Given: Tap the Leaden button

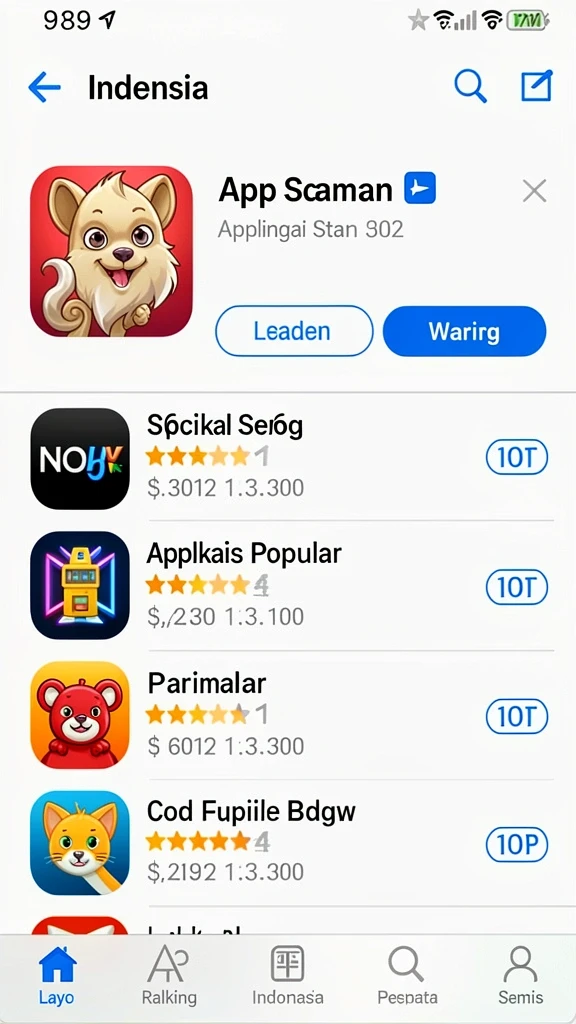Looking at the screenshot, I should (294, 331).
